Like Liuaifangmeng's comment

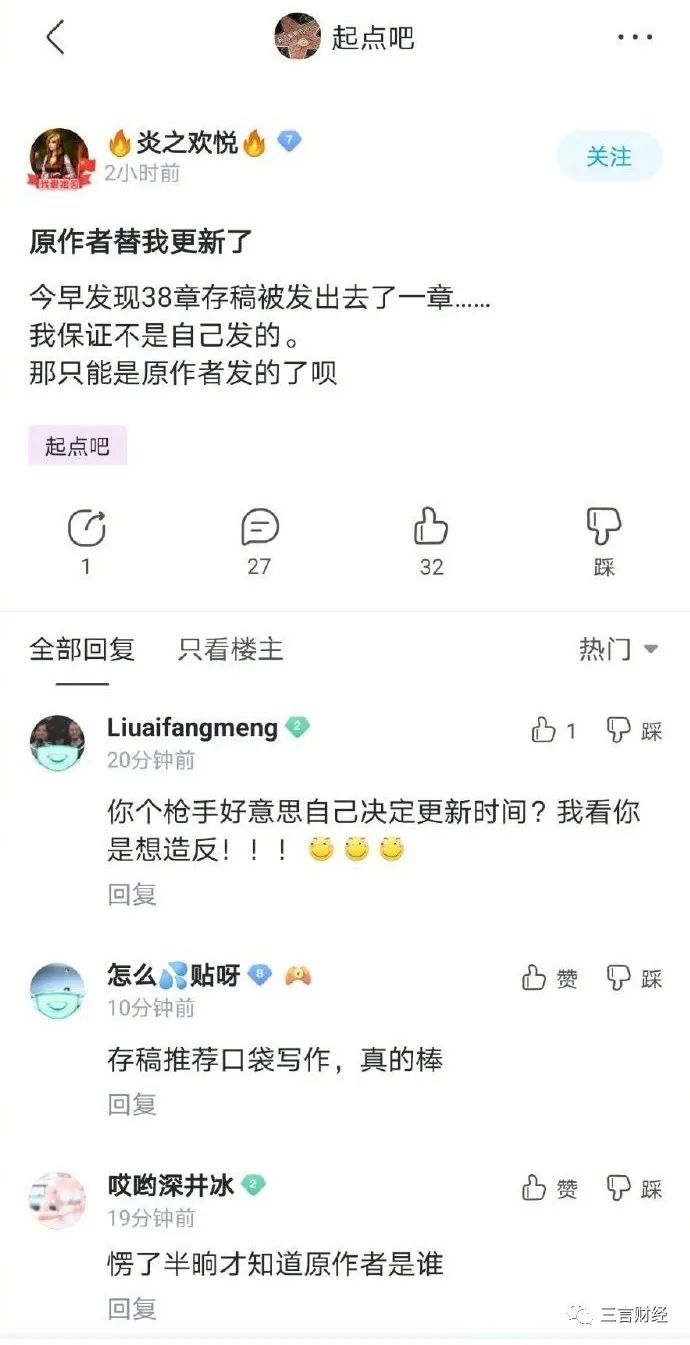[553, 731]
